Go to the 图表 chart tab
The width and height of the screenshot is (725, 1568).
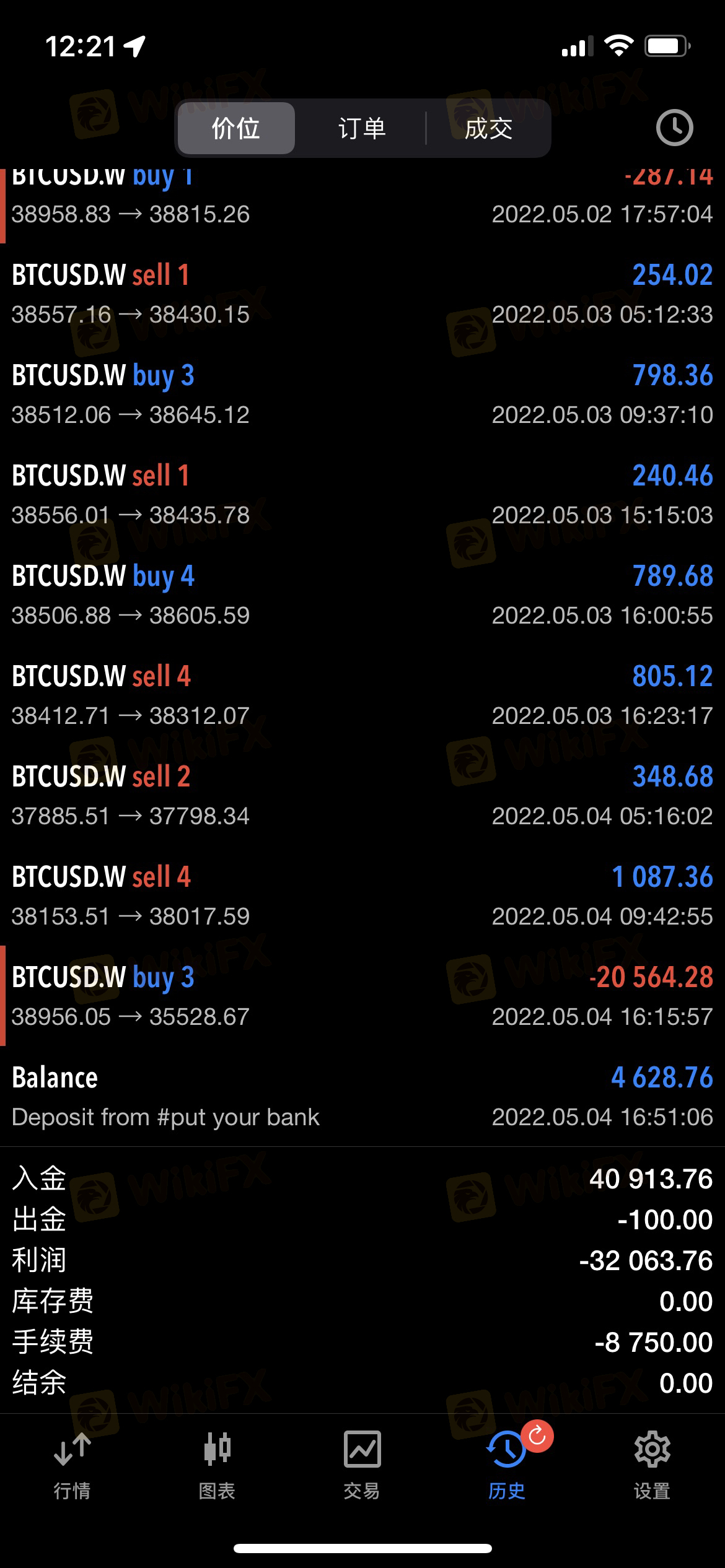click(217, 1465)
